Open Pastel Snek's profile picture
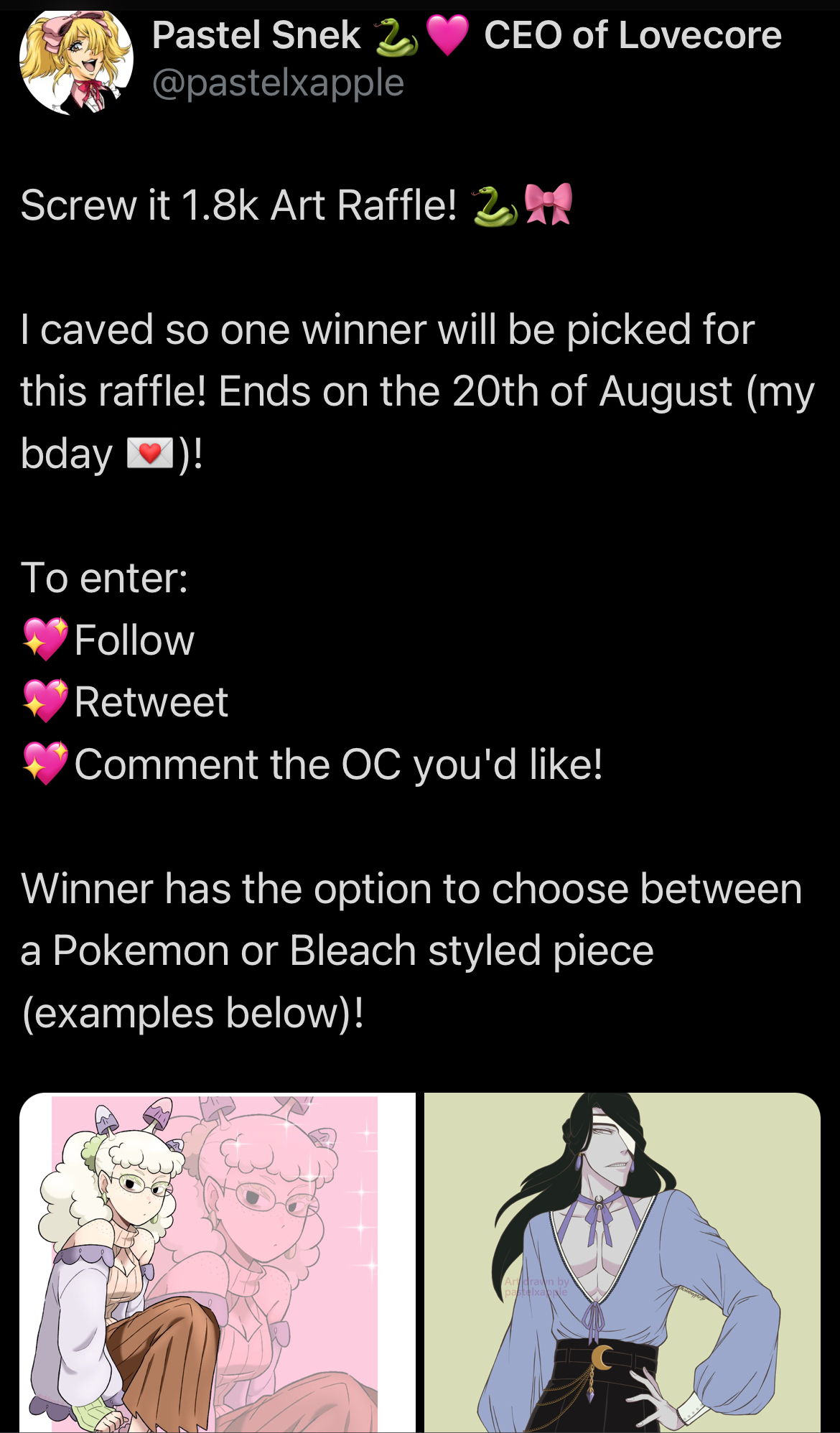Viewport: 840px width, 1433px height. click(75, 60)
